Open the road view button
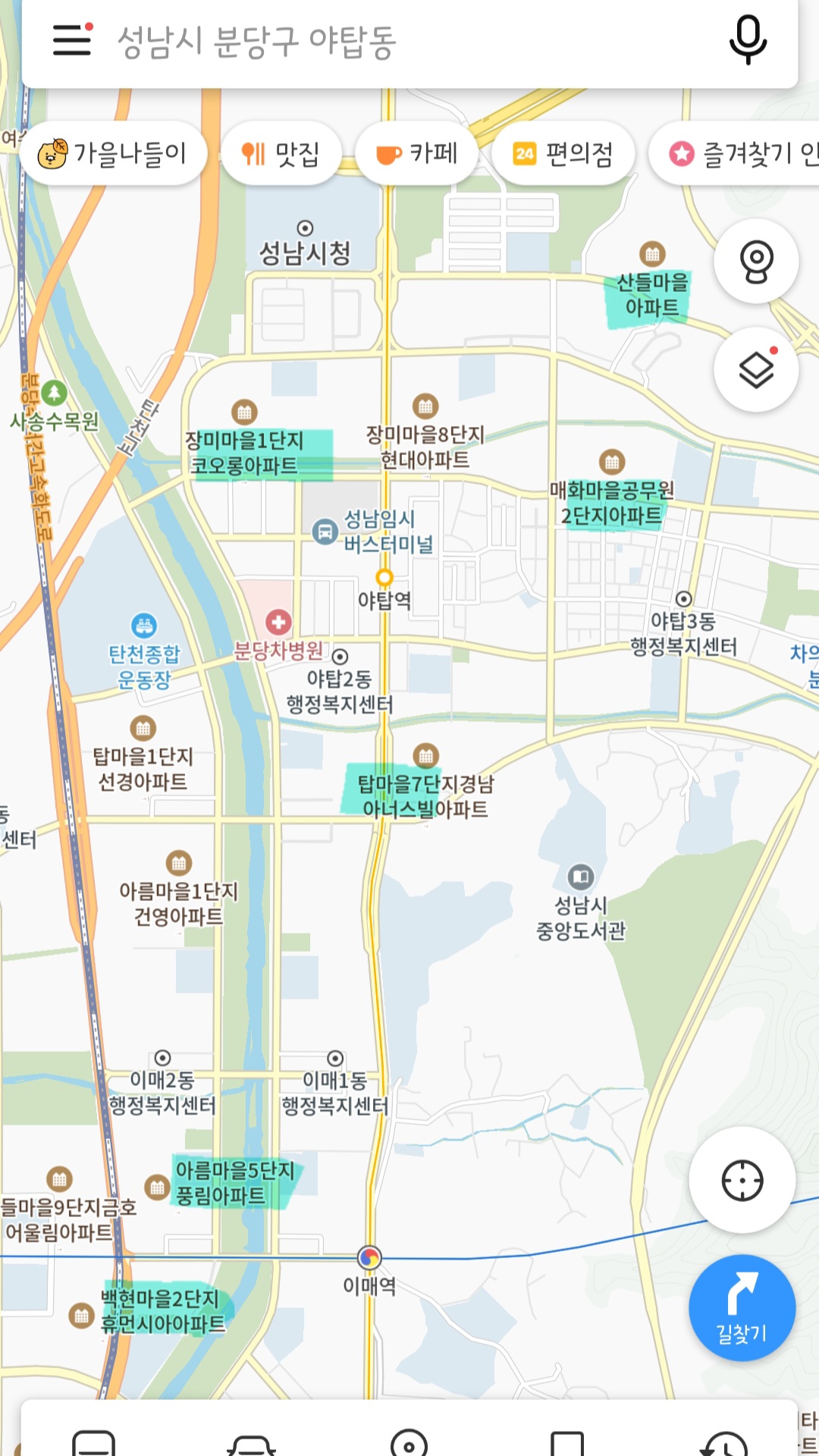 click(756, 262)
